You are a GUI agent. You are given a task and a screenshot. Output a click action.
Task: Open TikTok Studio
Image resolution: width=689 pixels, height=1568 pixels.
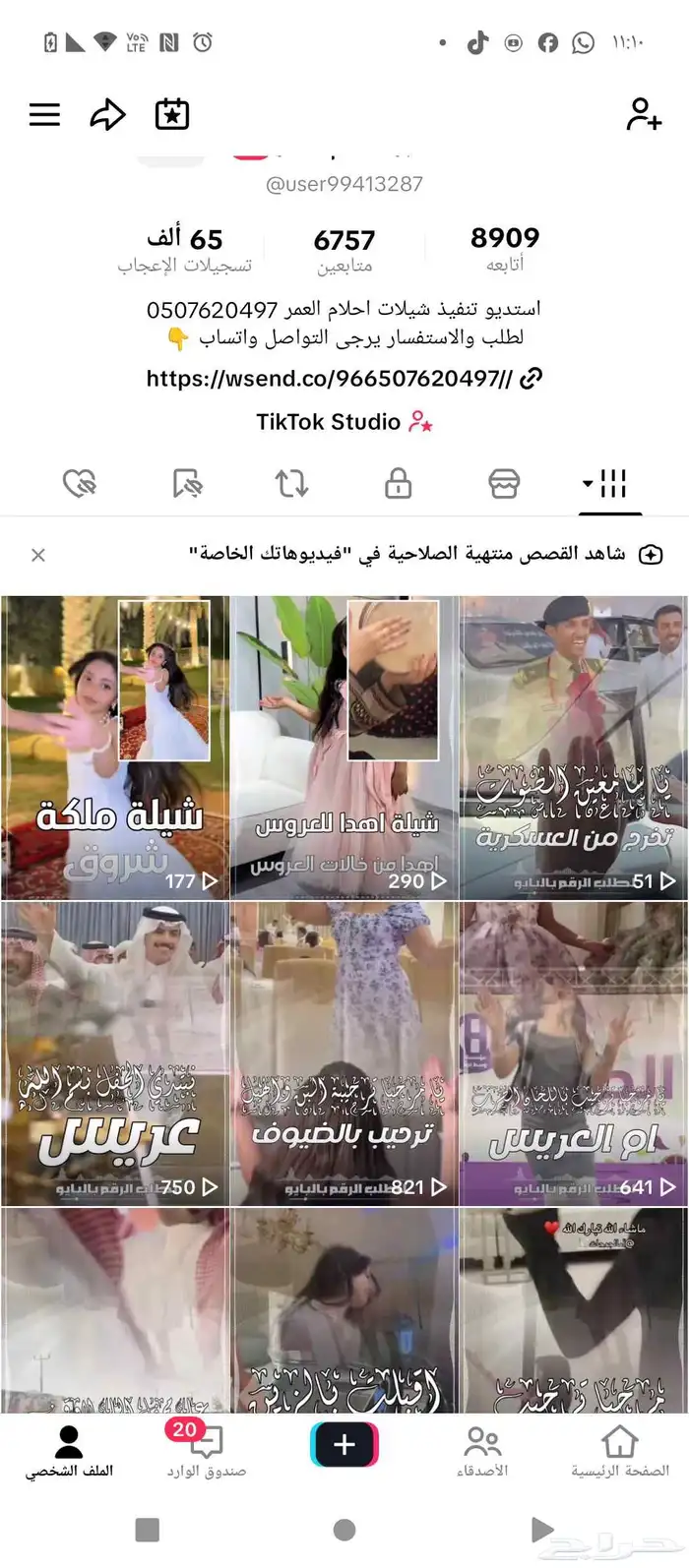[x=344, y=422]
